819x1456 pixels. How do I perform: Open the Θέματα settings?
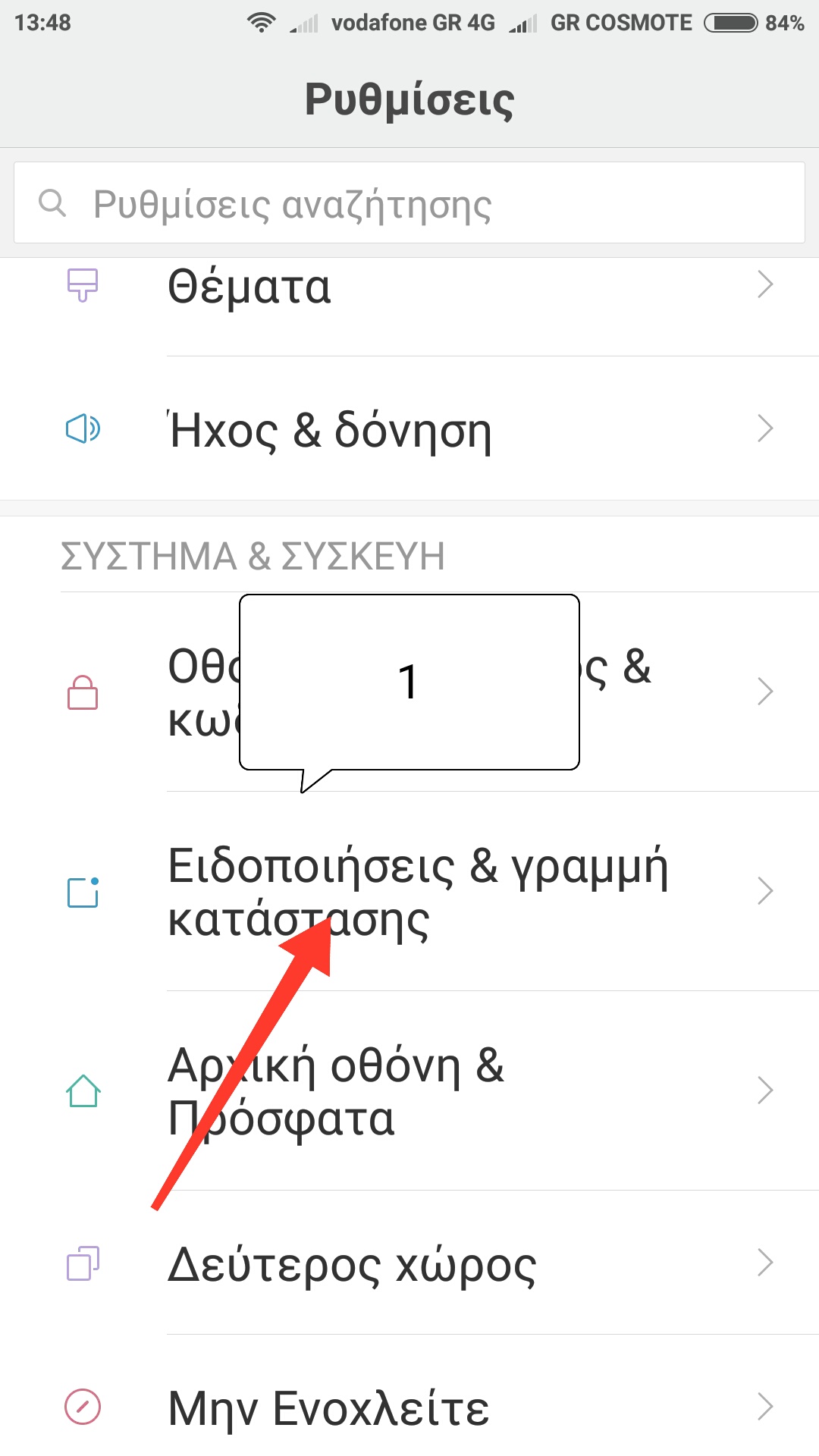[409, 288]
